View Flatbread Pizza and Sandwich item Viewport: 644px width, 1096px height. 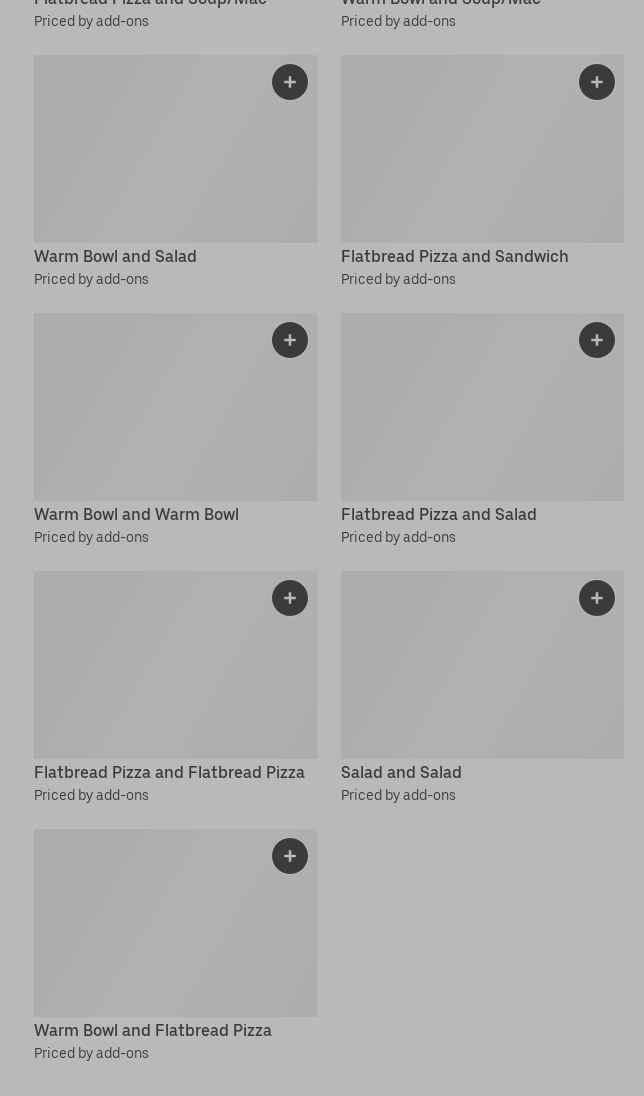point(454,256)
